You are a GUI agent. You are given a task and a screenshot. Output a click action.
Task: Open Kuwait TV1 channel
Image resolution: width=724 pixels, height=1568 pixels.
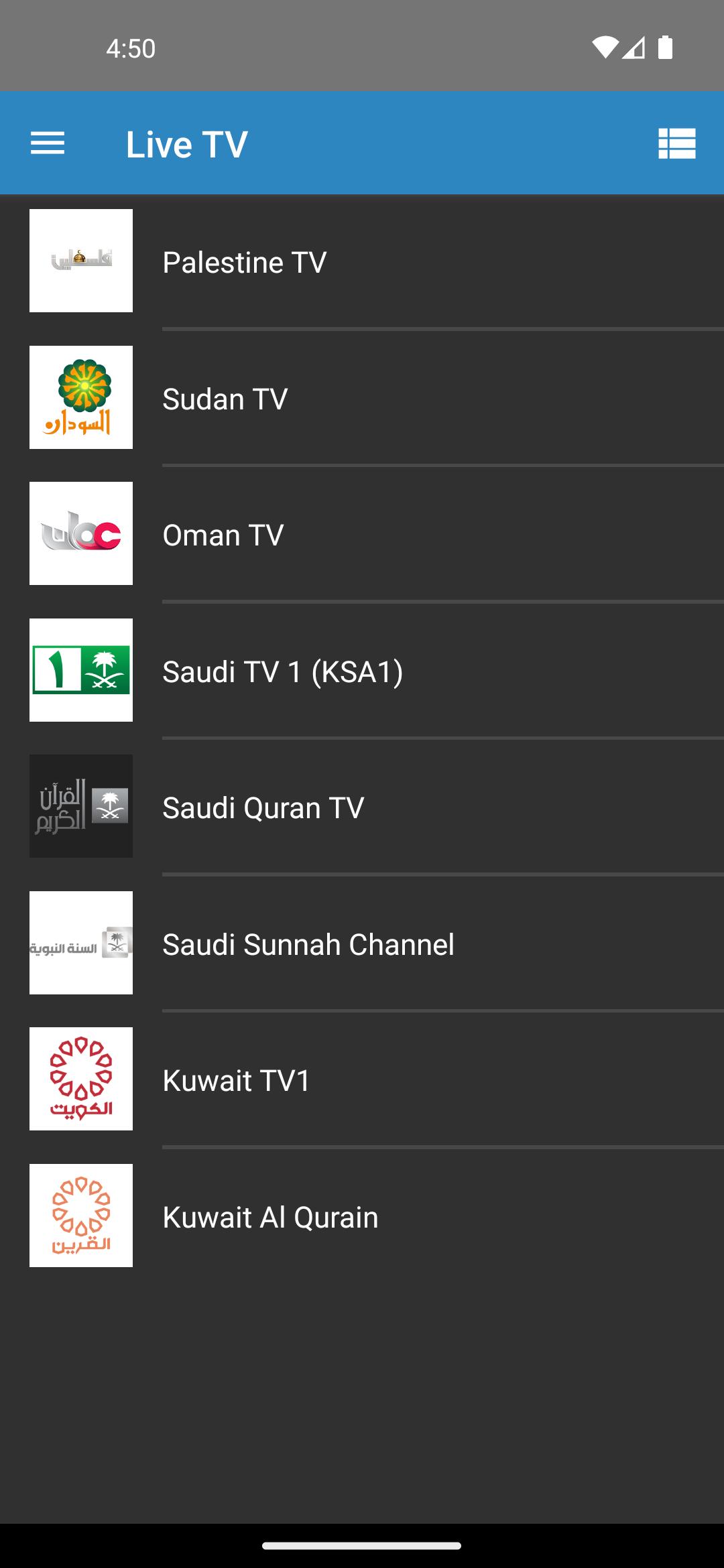362,1080
